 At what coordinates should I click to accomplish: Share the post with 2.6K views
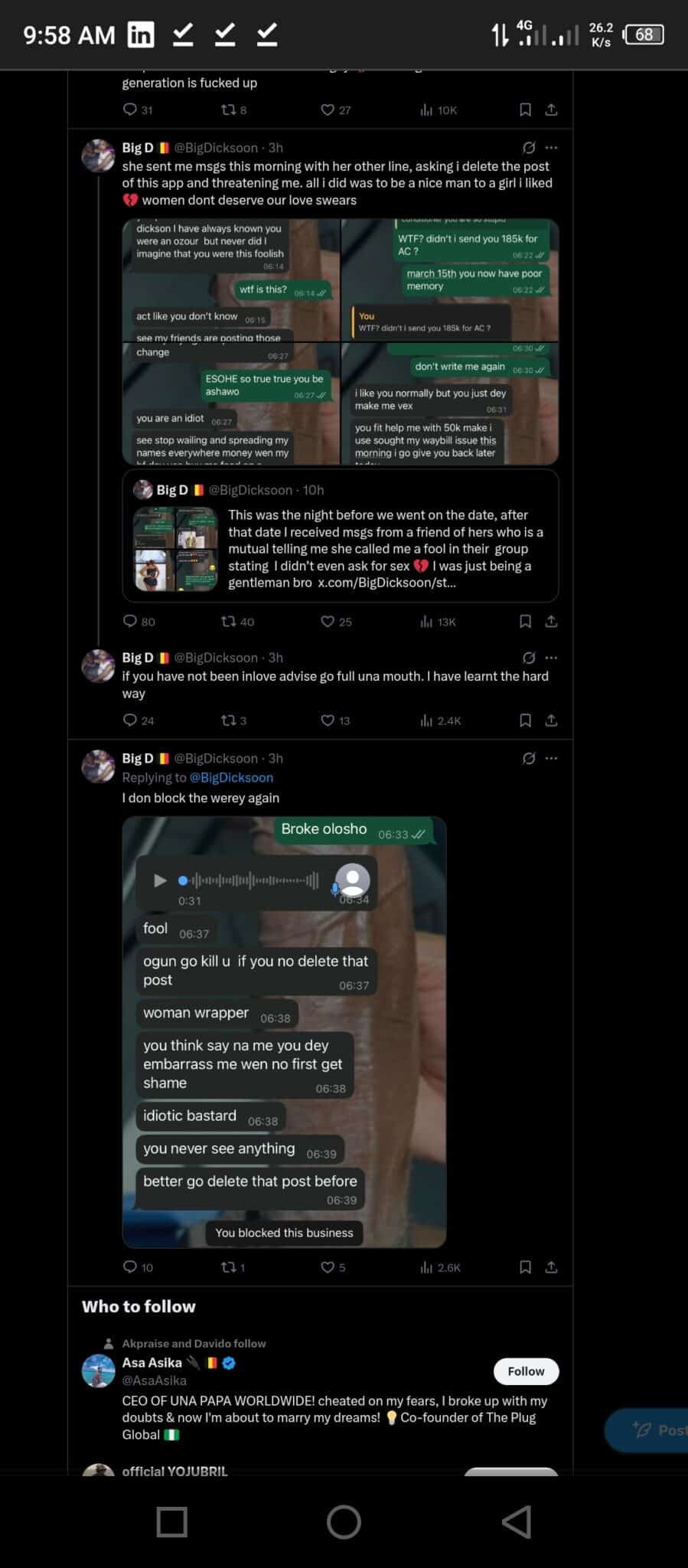point(551,1268)
